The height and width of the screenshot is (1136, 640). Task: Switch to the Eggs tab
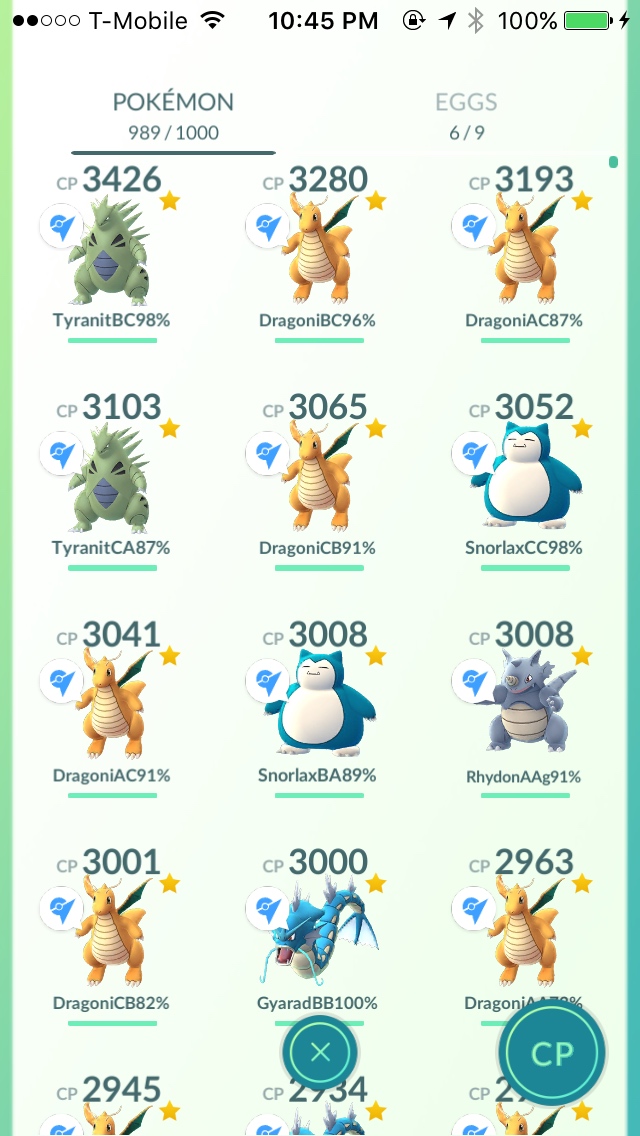(x=466, y=114)
